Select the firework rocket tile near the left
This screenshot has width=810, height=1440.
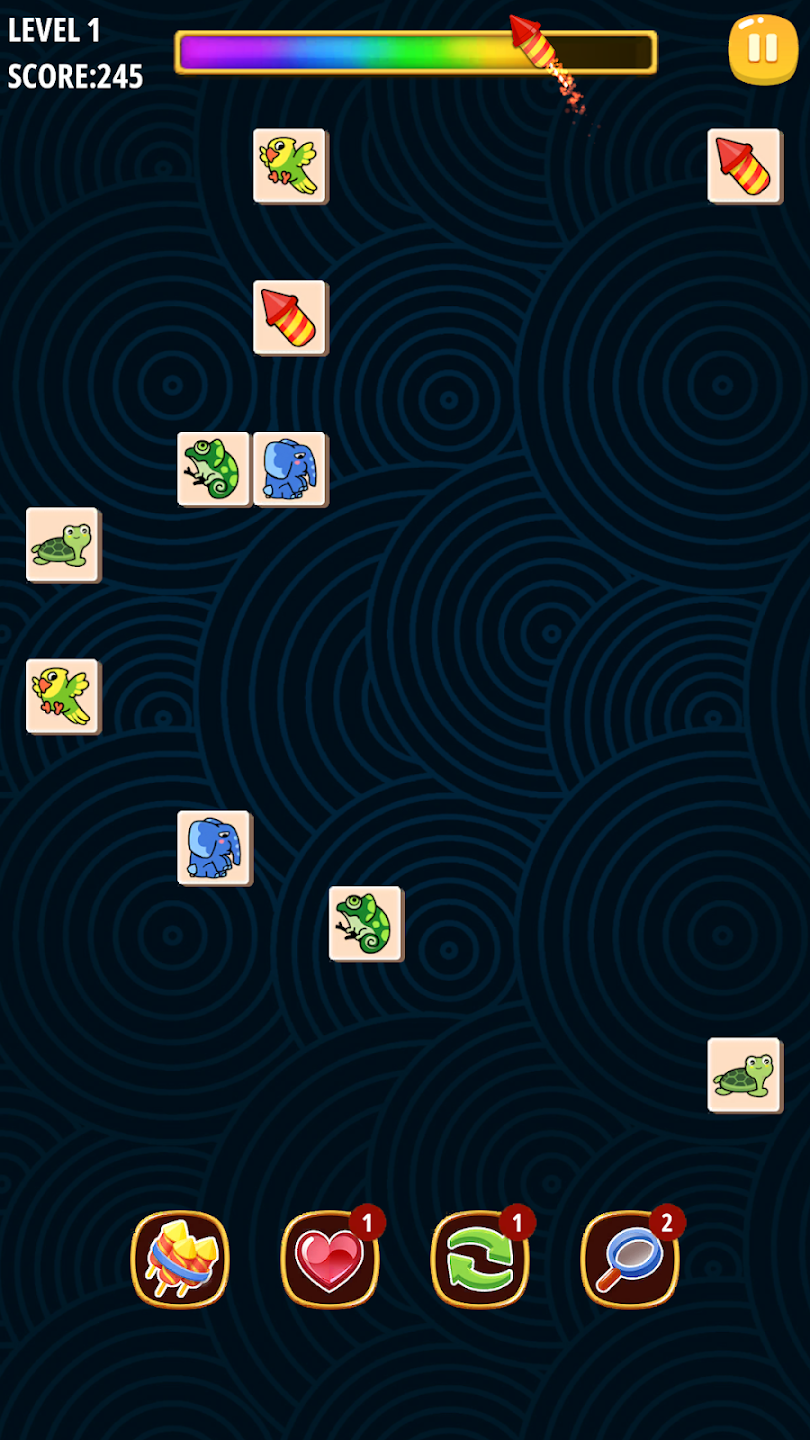[290, 319]
